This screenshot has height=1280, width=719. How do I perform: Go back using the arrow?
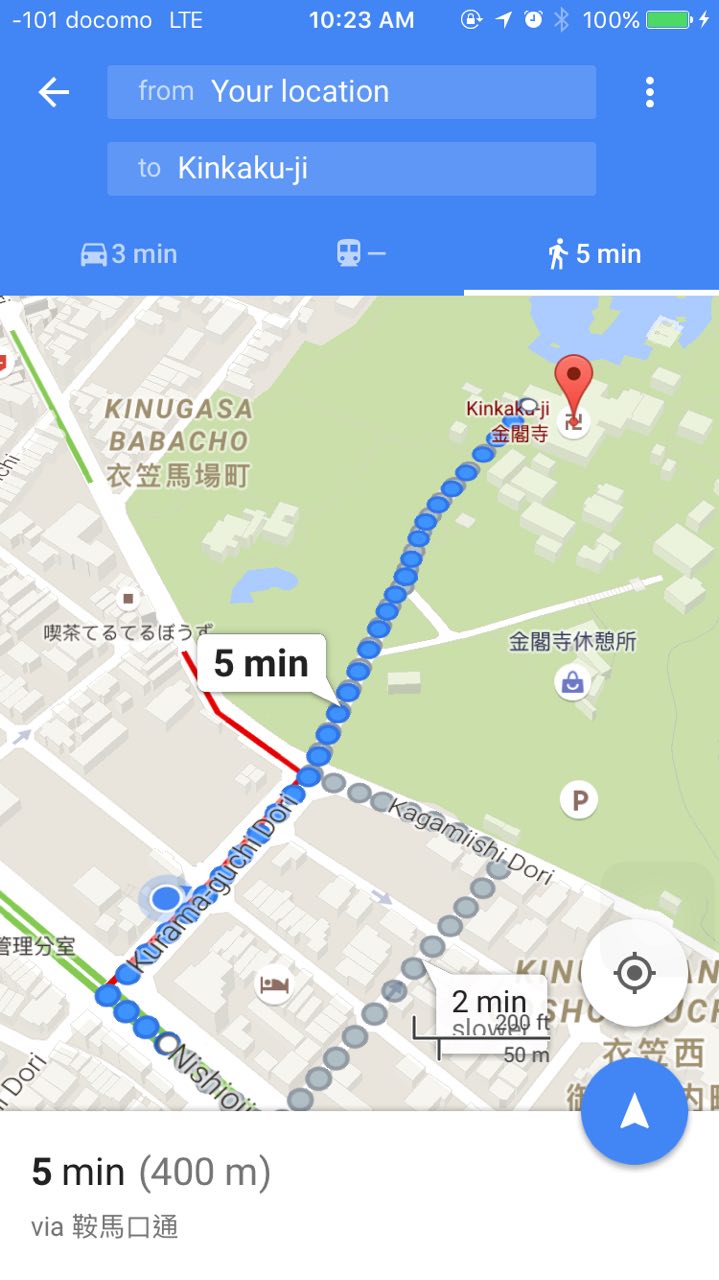click(54, 93)
